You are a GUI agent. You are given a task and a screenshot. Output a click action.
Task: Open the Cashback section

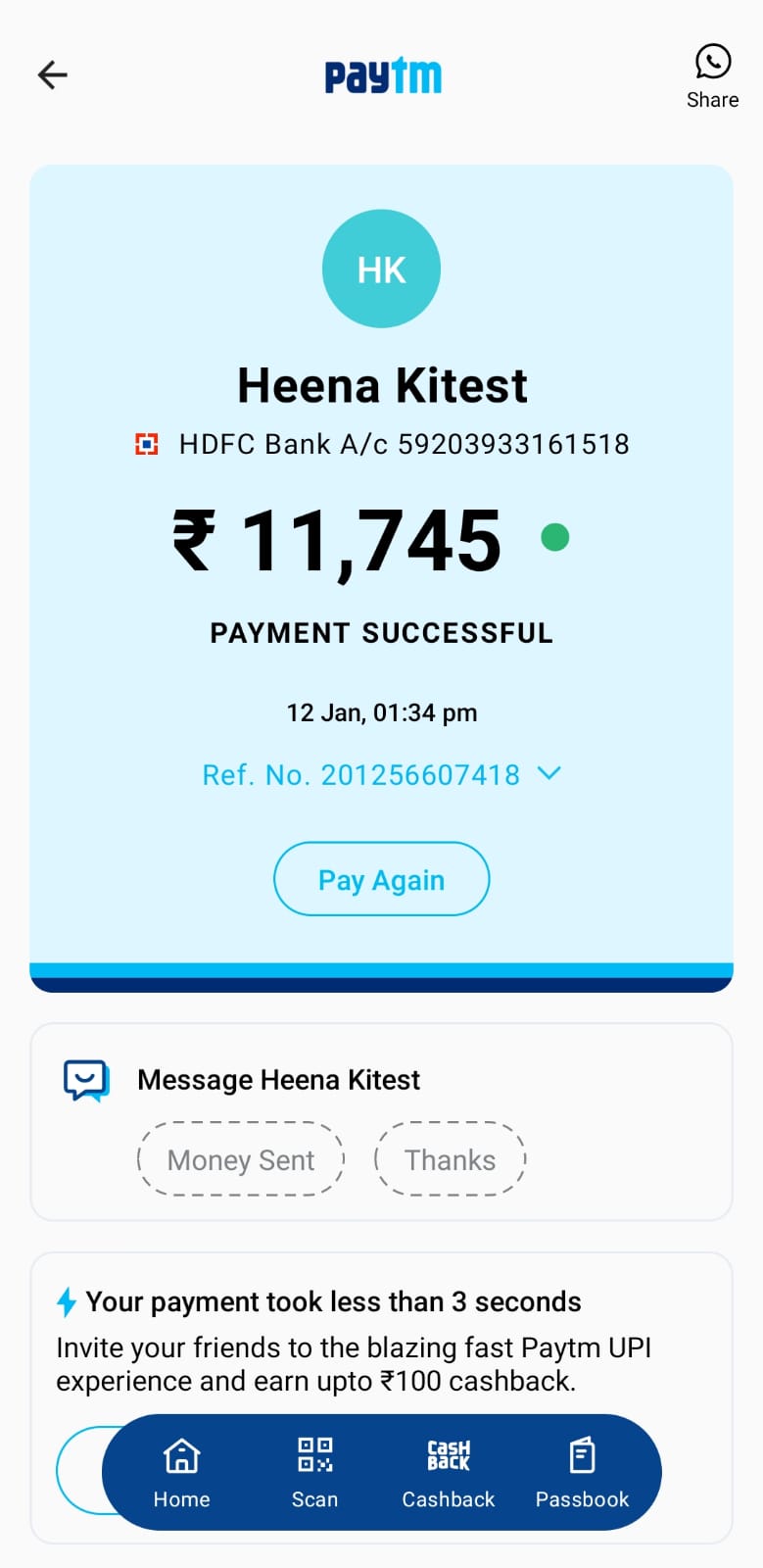click(448, 1472)
